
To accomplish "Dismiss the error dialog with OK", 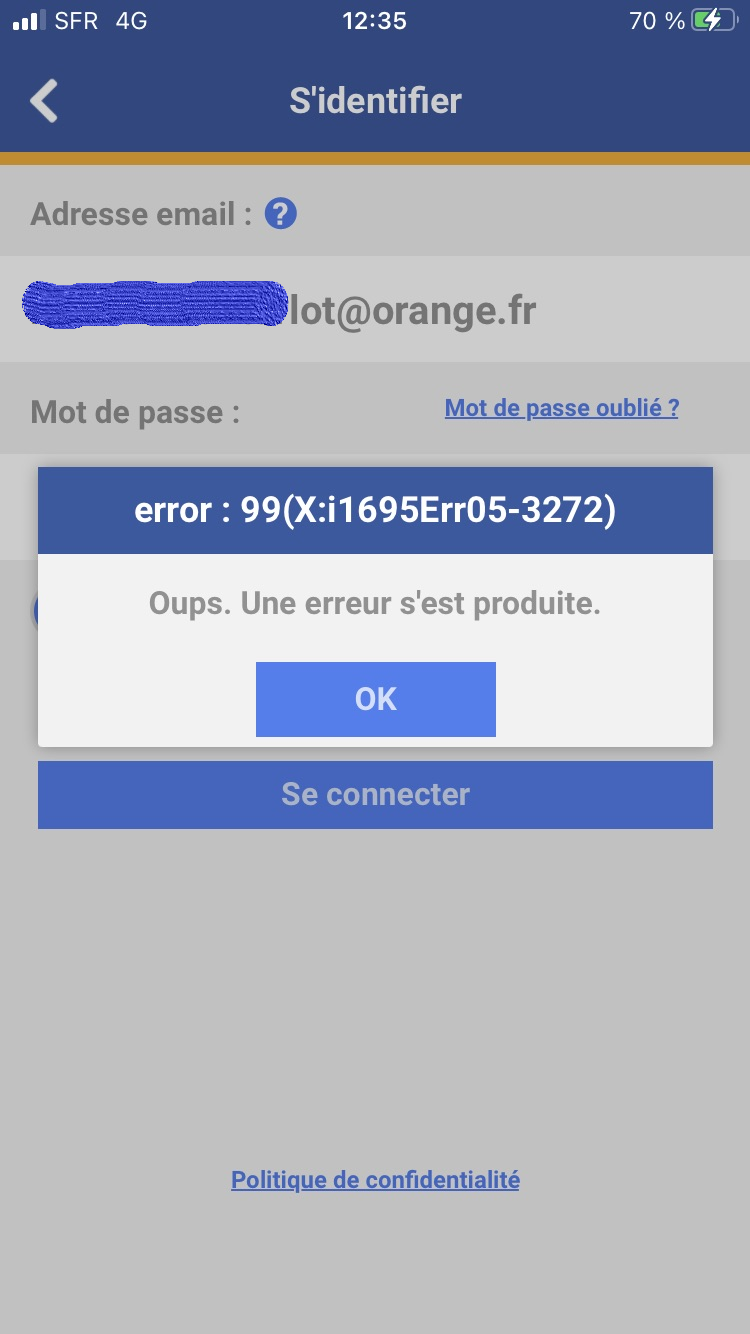I will pos(375,699).
